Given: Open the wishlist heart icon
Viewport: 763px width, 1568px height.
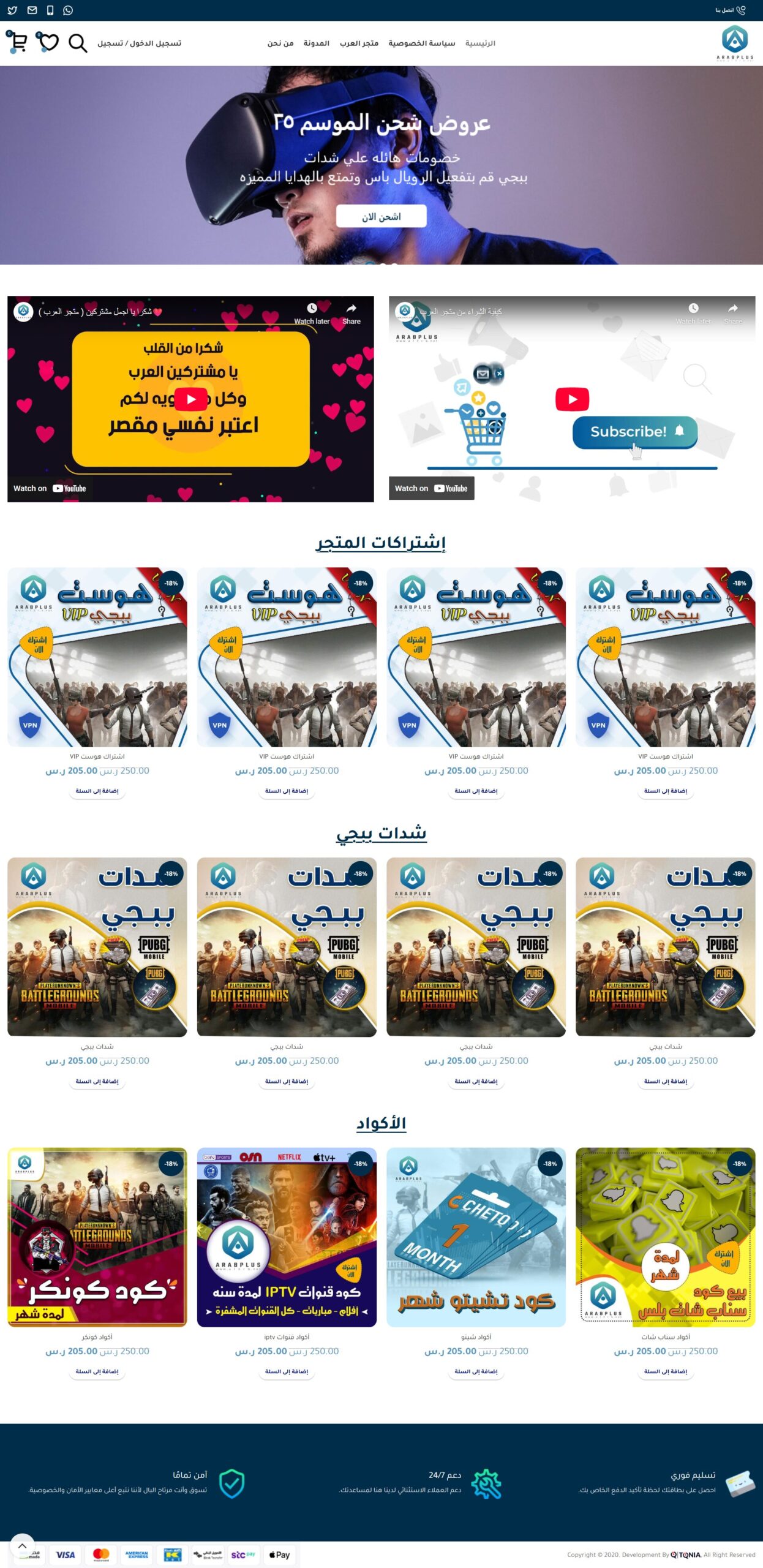Looking at the screenshot, I should (48, 42).
